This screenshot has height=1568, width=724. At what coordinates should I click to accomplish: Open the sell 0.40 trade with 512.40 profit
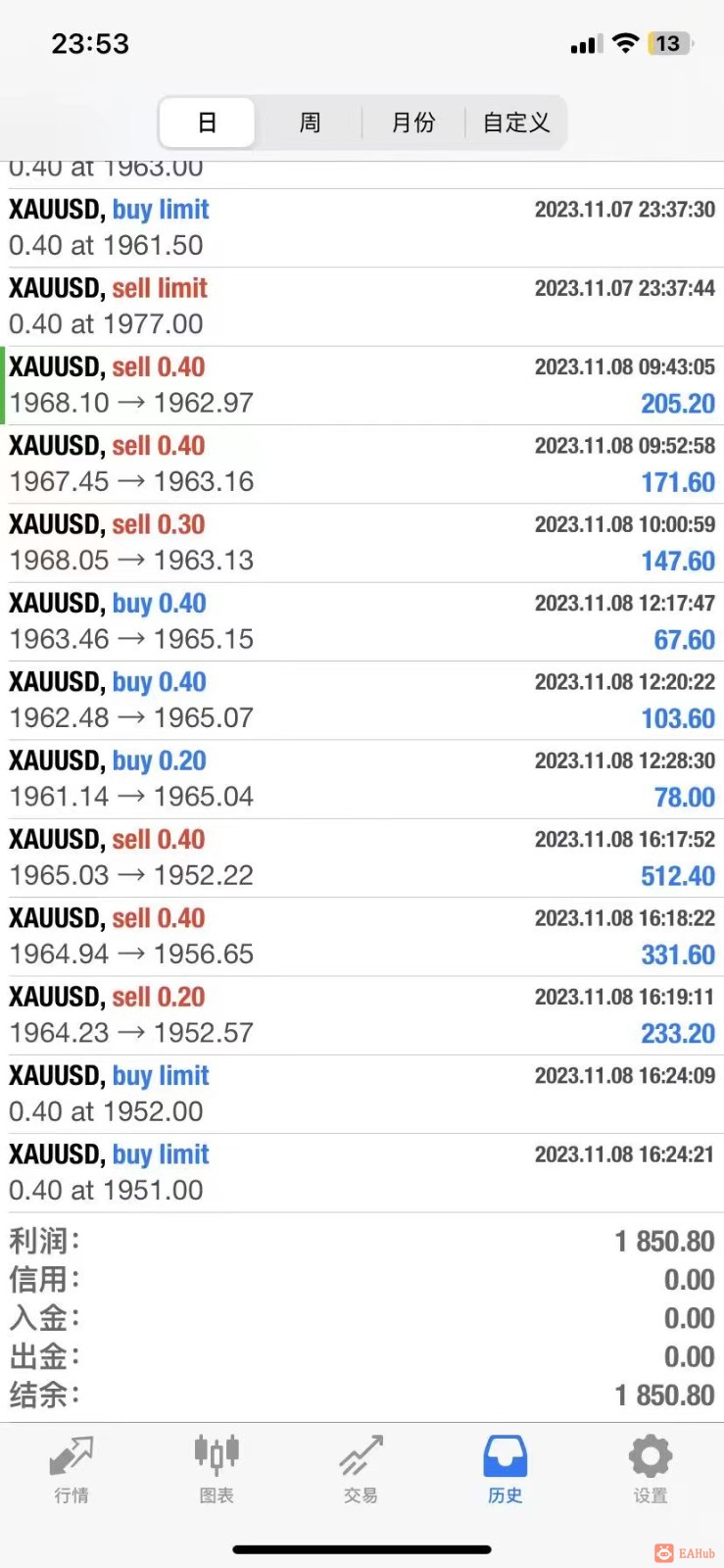[362, 857]
